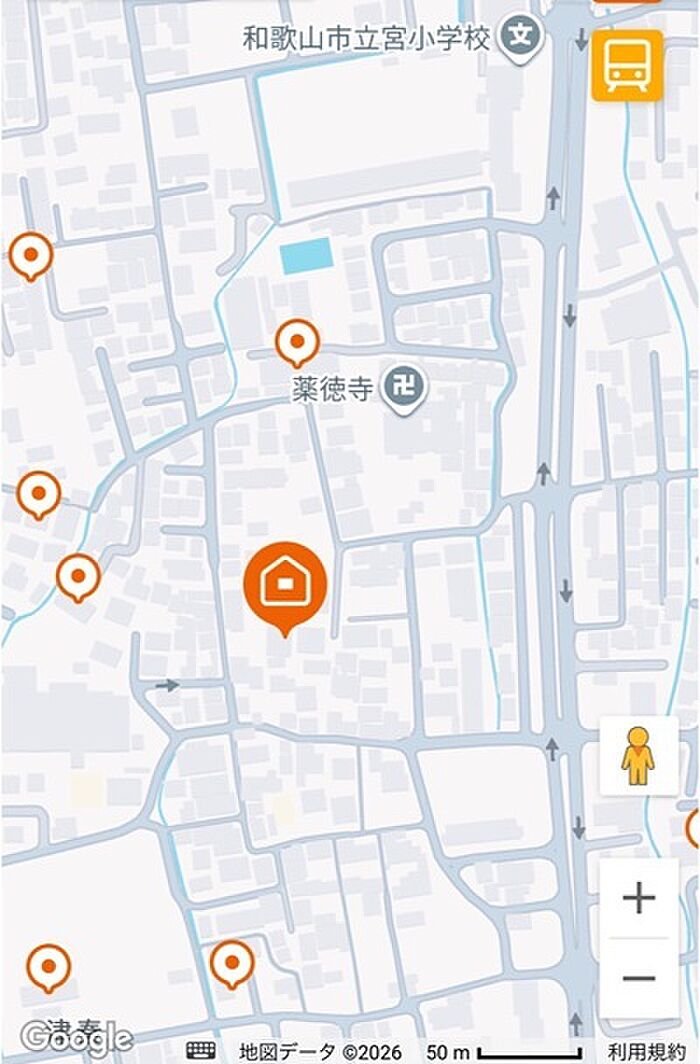Select the central house property marker
This screenshot has height=1064, width=700.
[285, 585]
